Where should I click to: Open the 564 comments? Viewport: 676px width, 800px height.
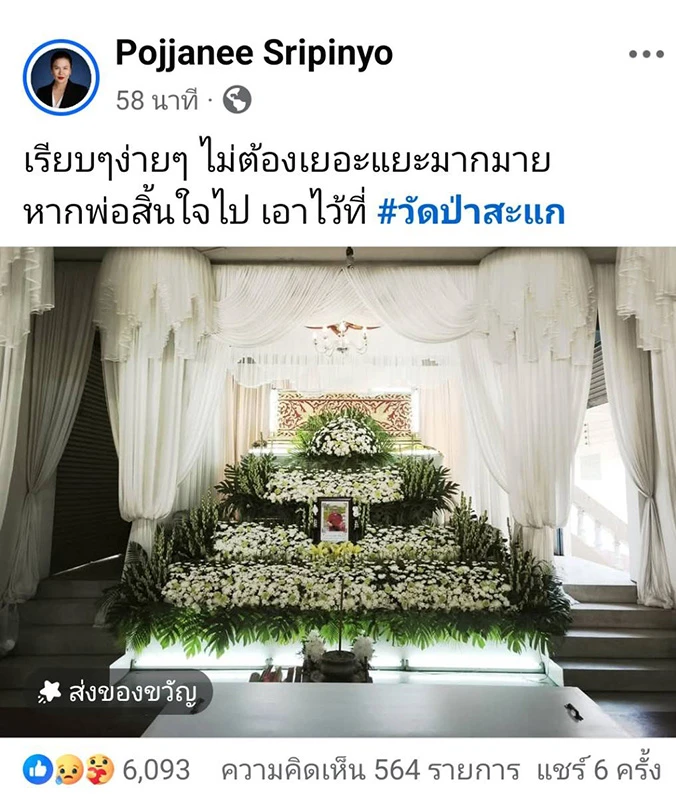coord(369,770)
